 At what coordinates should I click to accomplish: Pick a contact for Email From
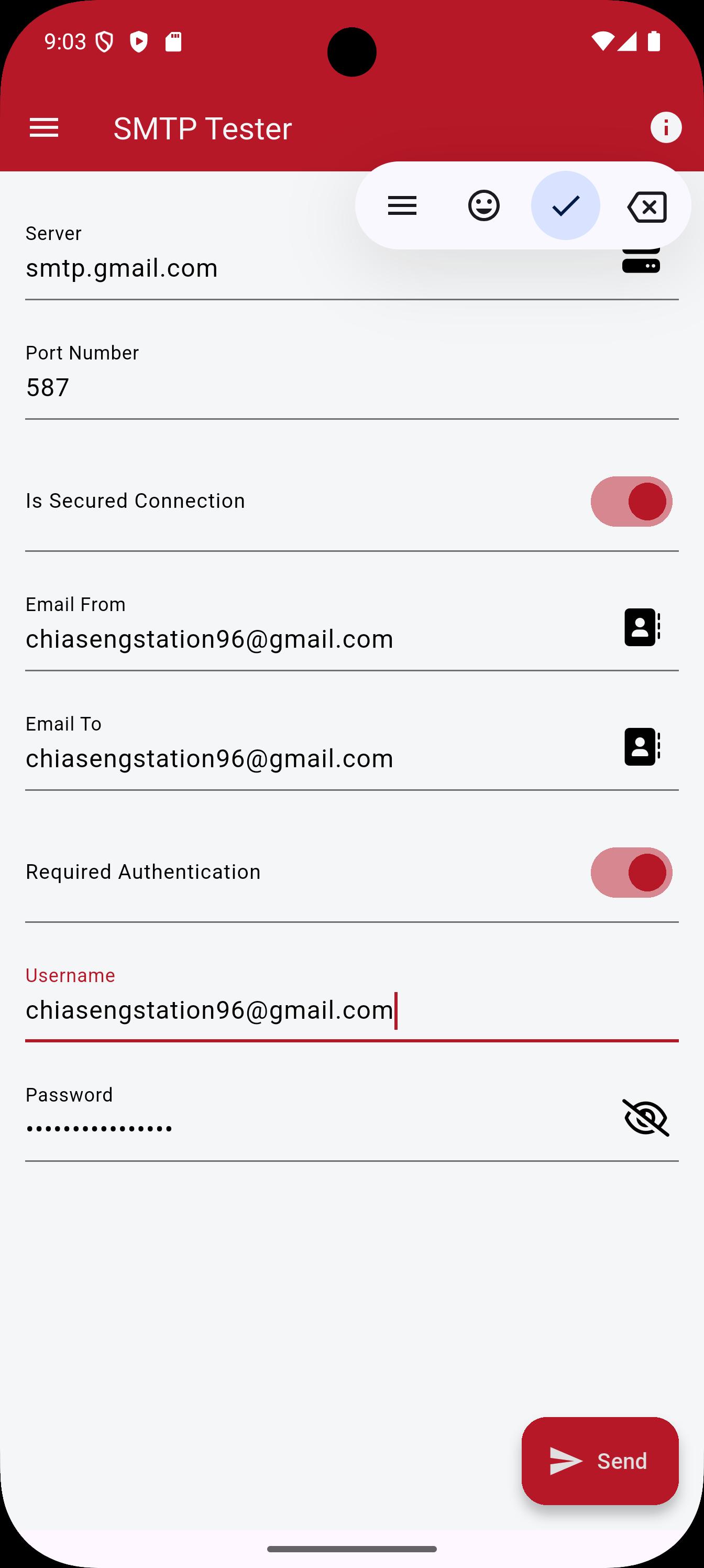(x=642, y=627)
